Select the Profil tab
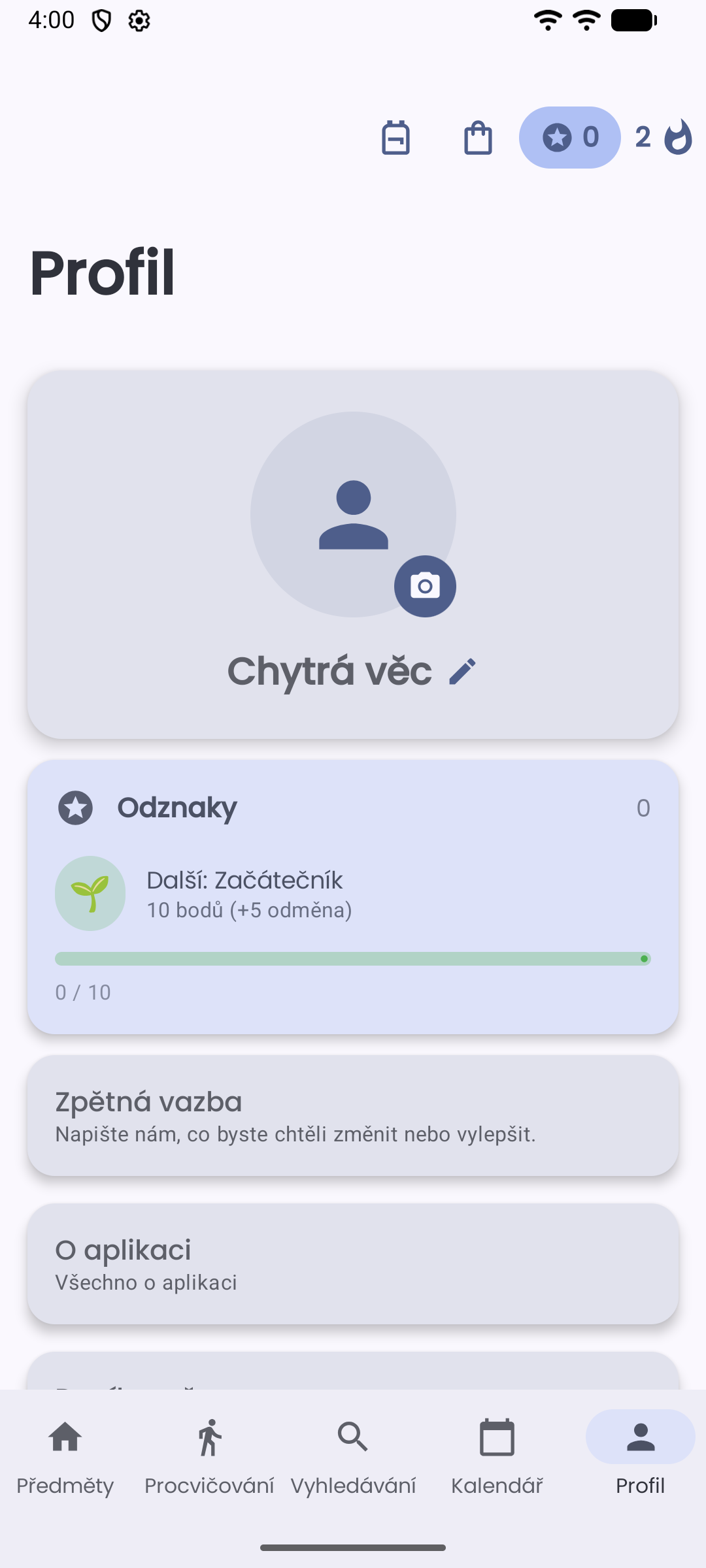The height and width of the screenshot is (1568, 706). pos(639,1437)
